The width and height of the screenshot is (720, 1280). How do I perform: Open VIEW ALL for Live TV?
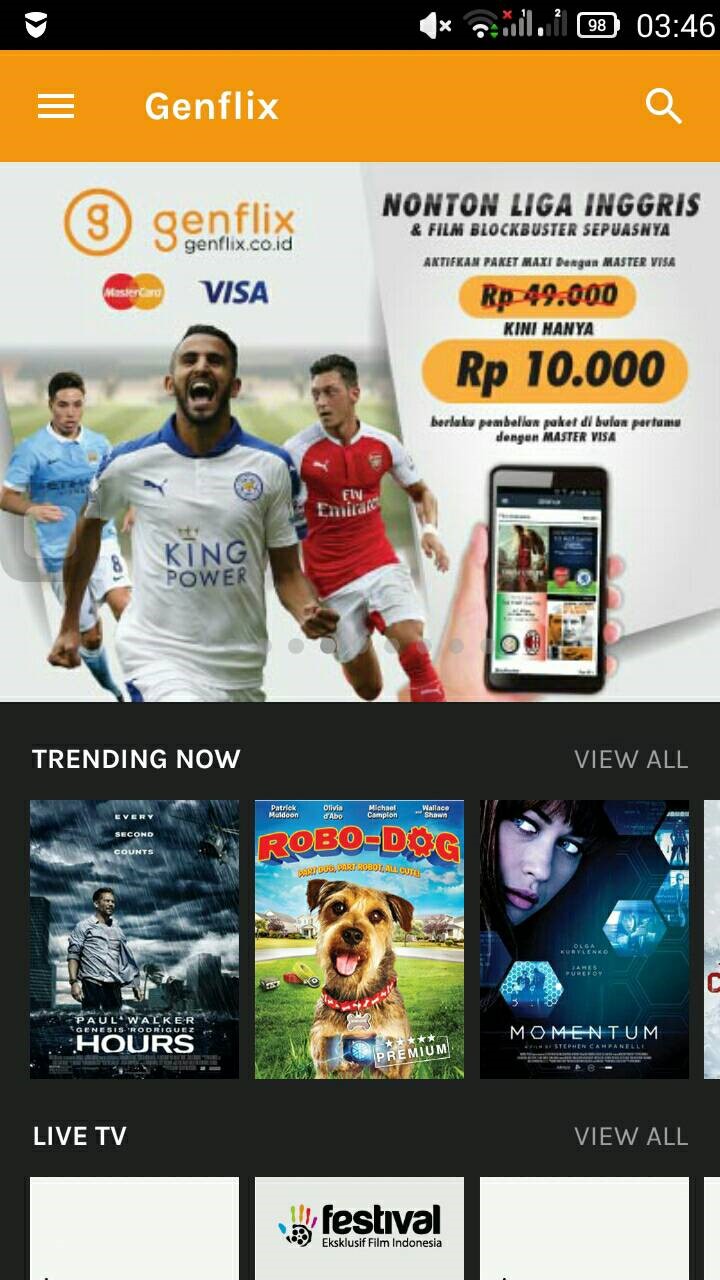tap(631, 1136)
